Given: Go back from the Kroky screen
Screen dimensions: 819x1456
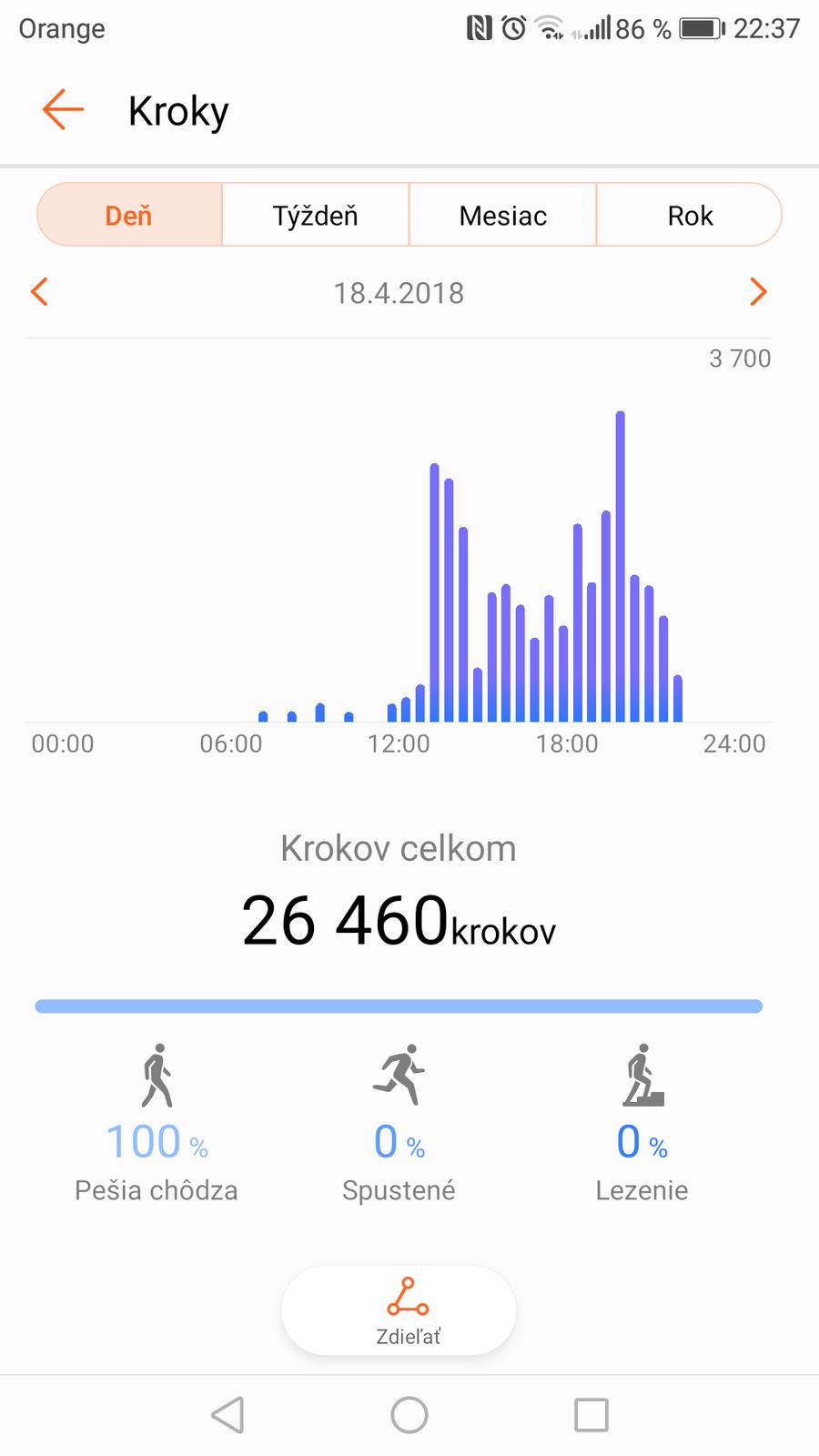Looking at the screenshot, I should pyautogui.click(x=63, y=110).
